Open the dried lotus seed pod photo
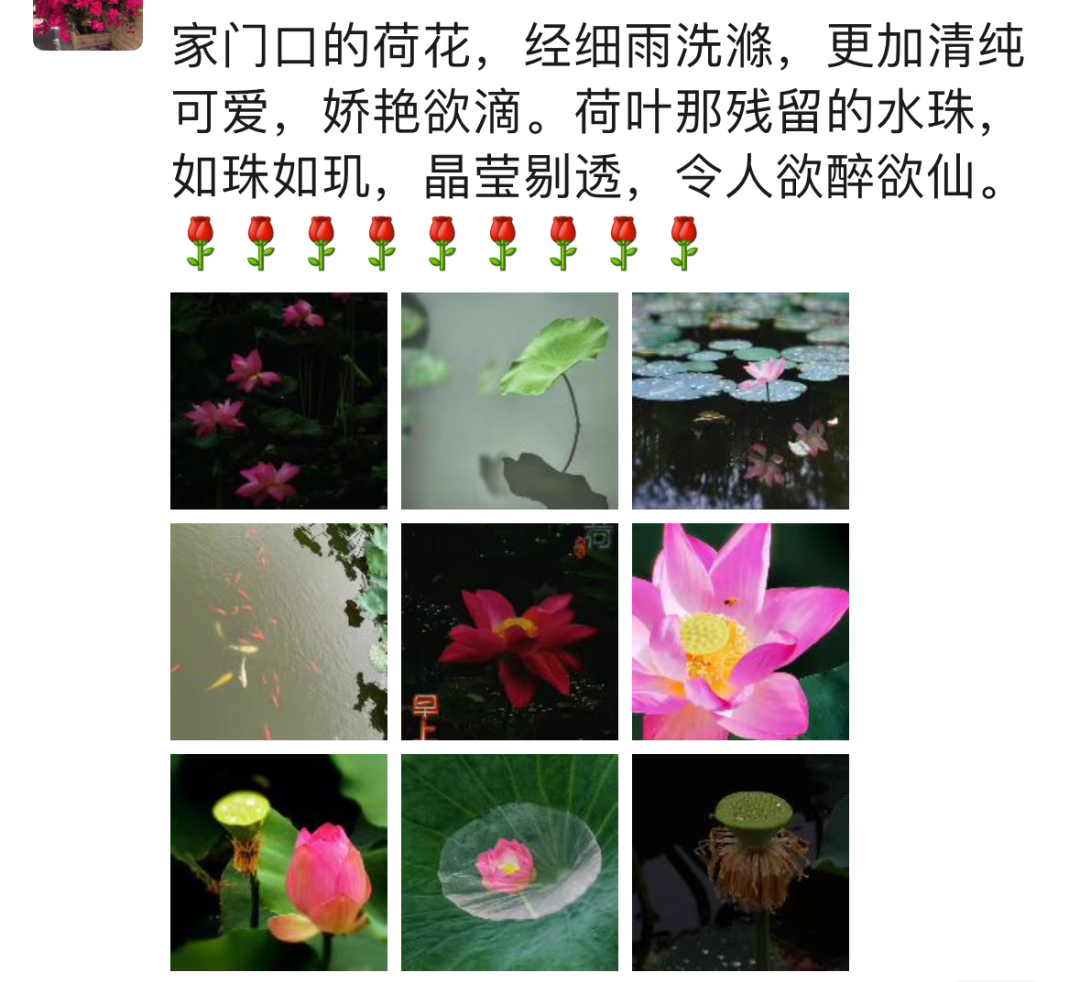 pyautogui.click(x=740, y=862)
